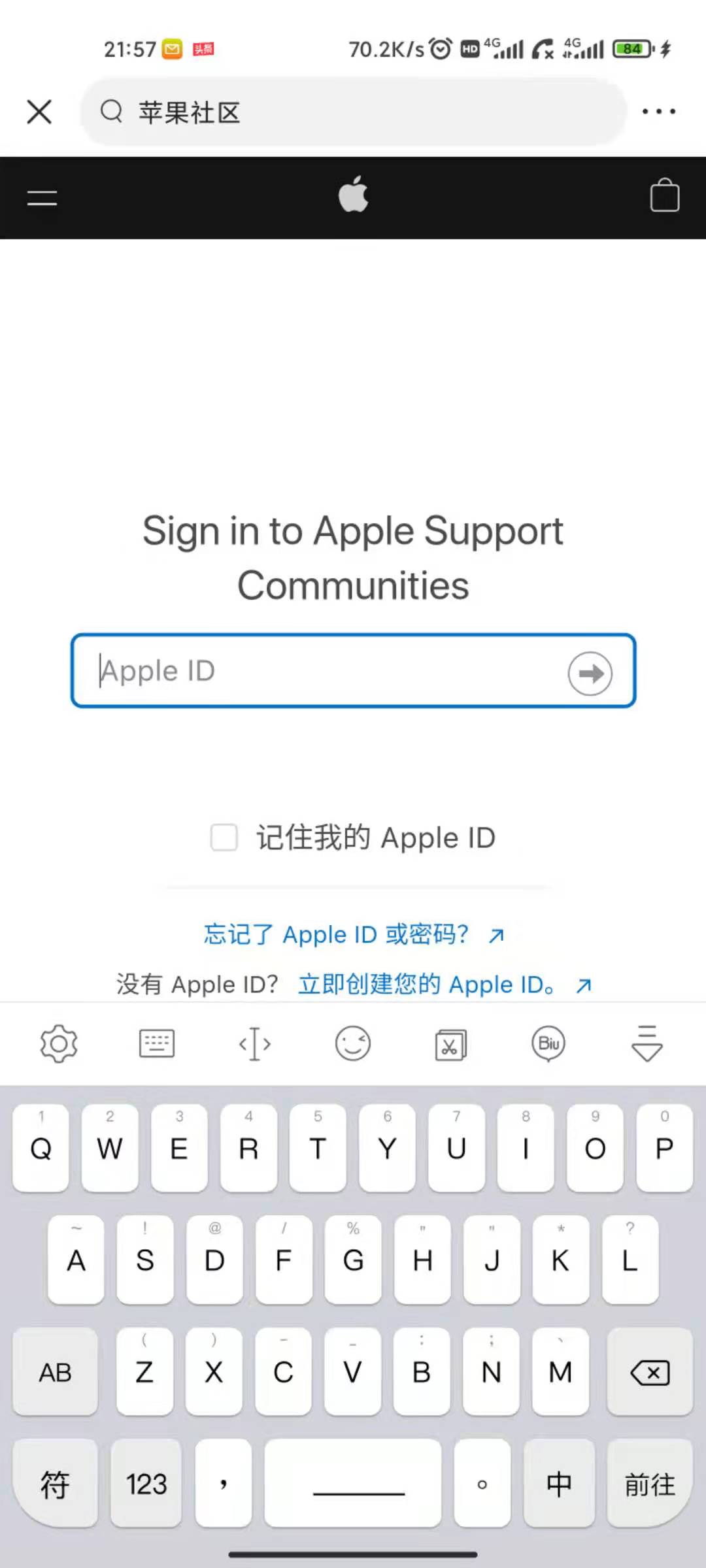Open the three-dot overflow menu

tap(658, 112)
